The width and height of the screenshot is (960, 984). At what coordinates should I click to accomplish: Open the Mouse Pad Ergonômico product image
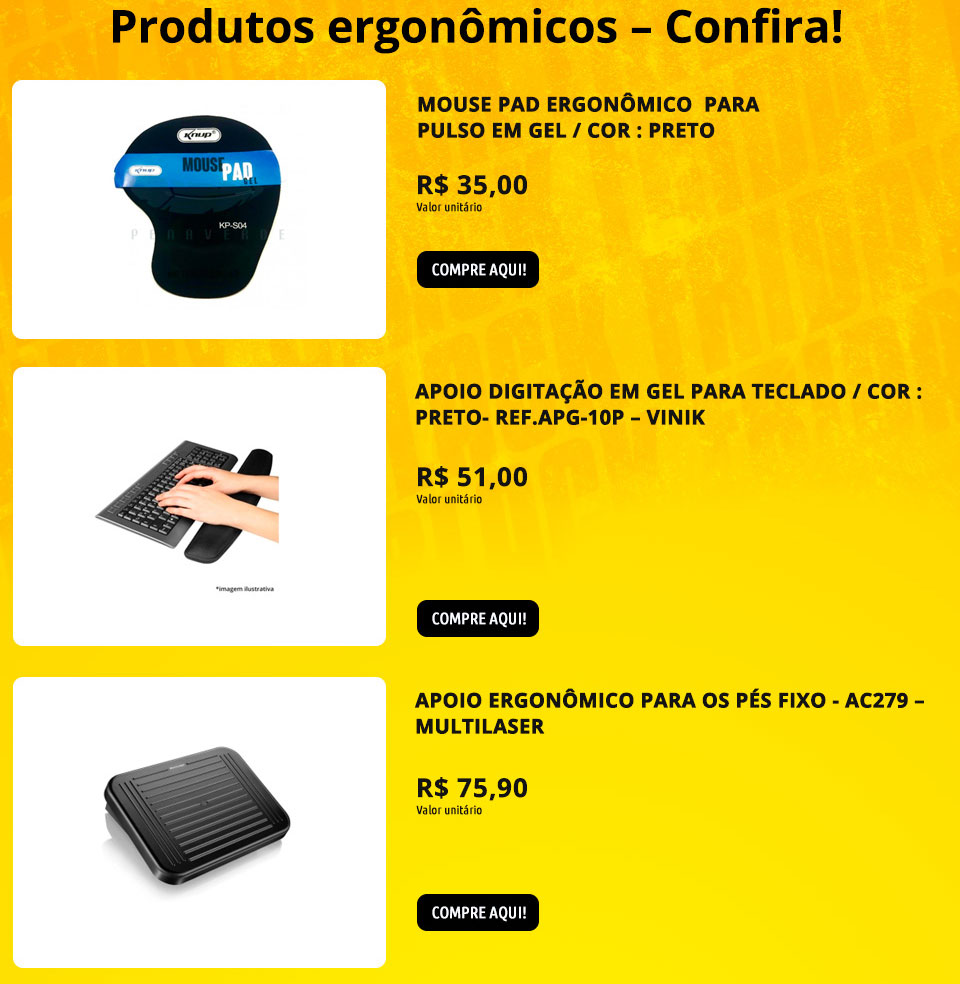(199, 210)
